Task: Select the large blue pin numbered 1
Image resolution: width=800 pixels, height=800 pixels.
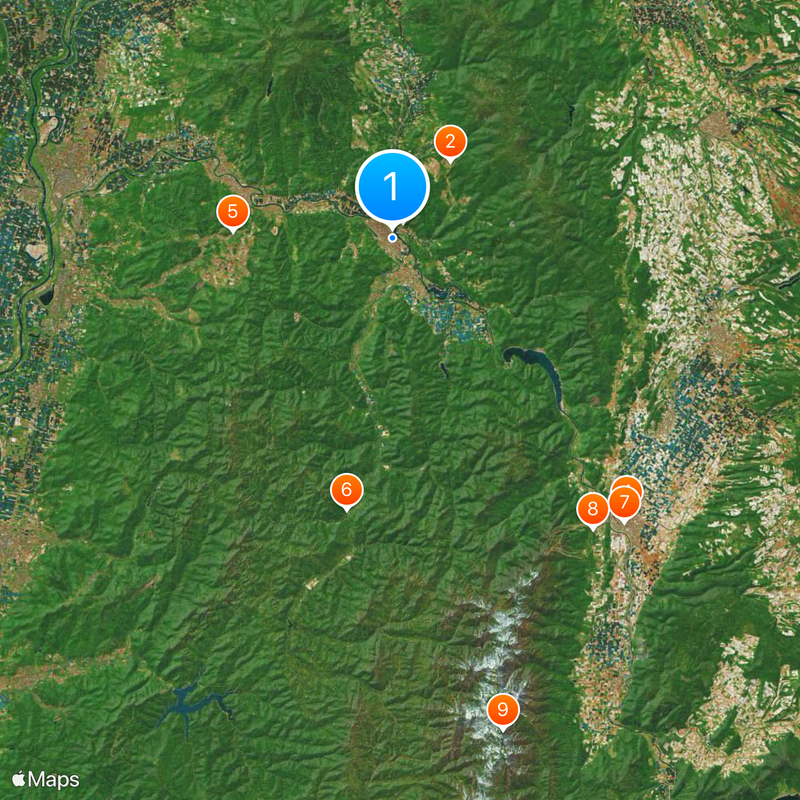Action: pyautogui.click(x=392, y=186)
